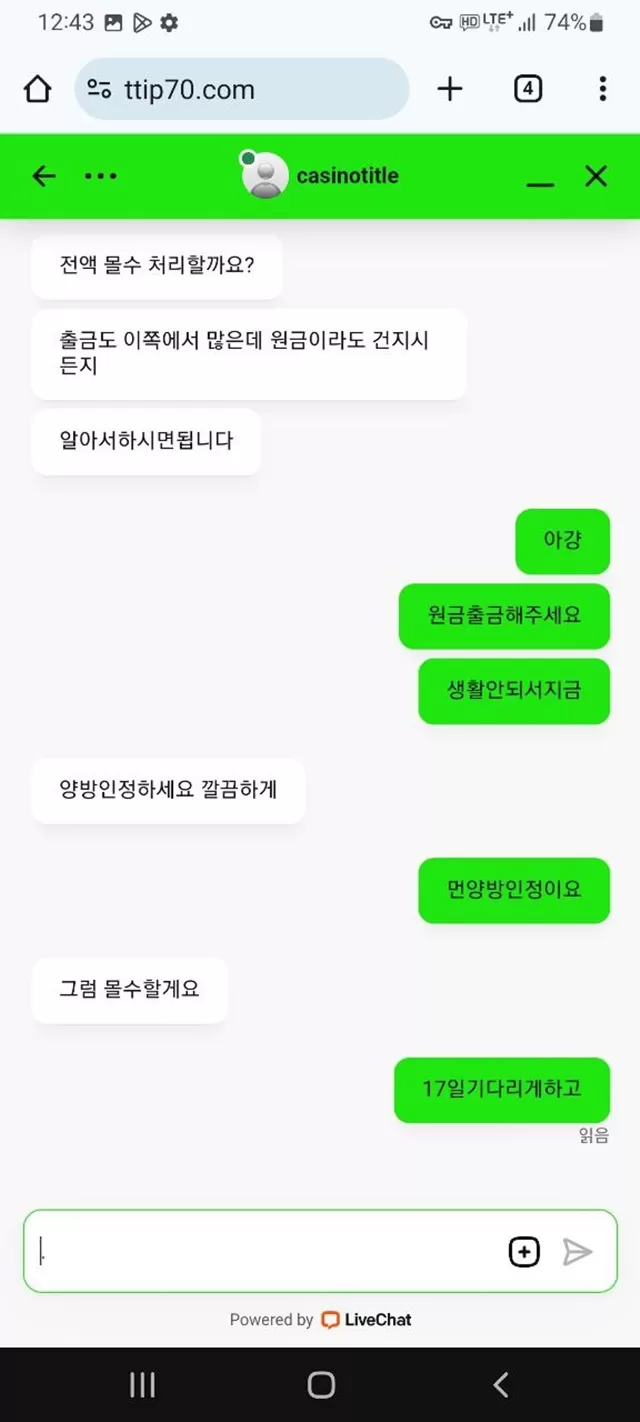Tap the system home button
This screenshot has width=640, height=1422.
pyautogui.click(x=321, y=1384)
